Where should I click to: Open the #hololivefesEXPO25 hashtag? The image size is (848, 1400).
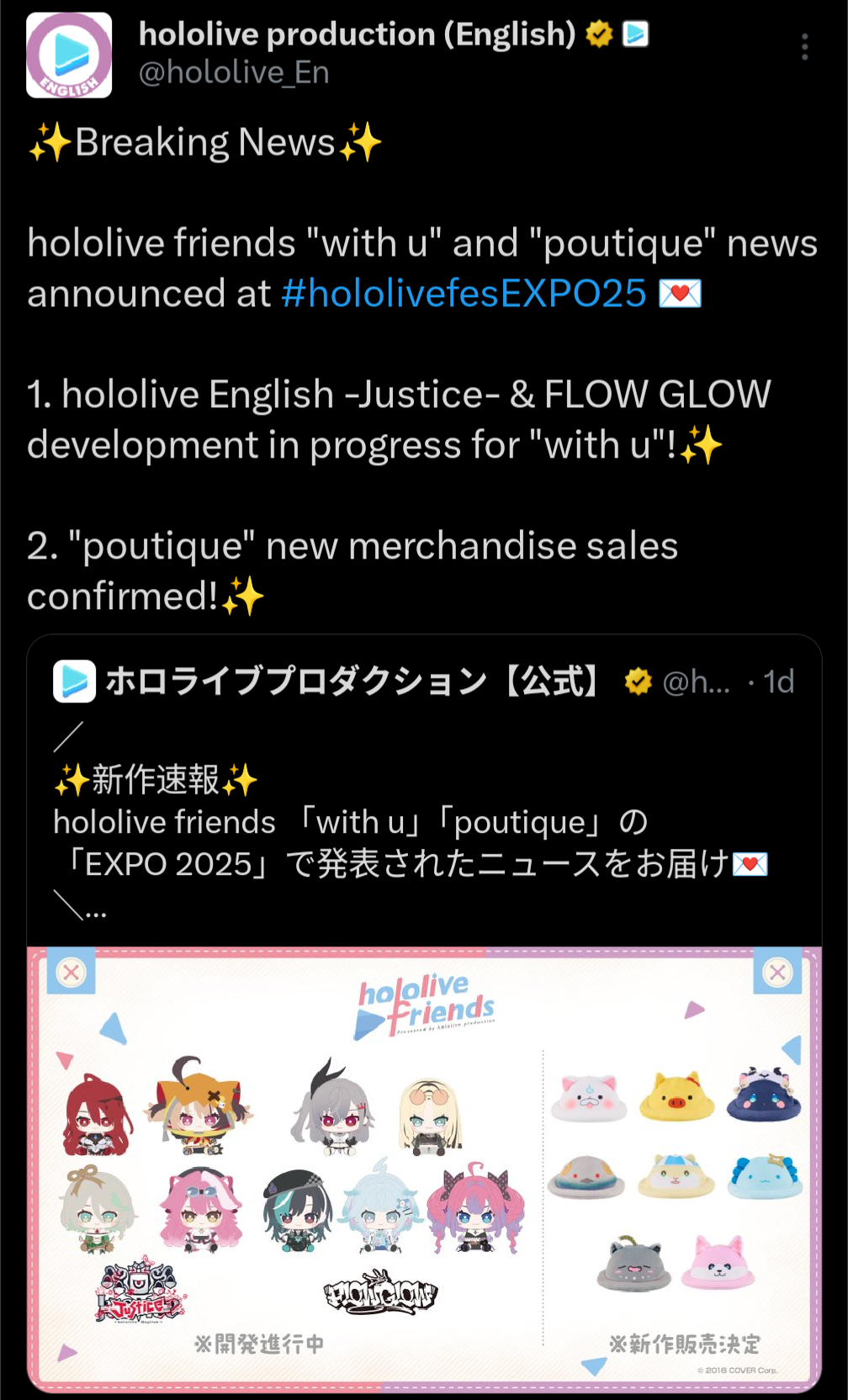tap(464, 294)
